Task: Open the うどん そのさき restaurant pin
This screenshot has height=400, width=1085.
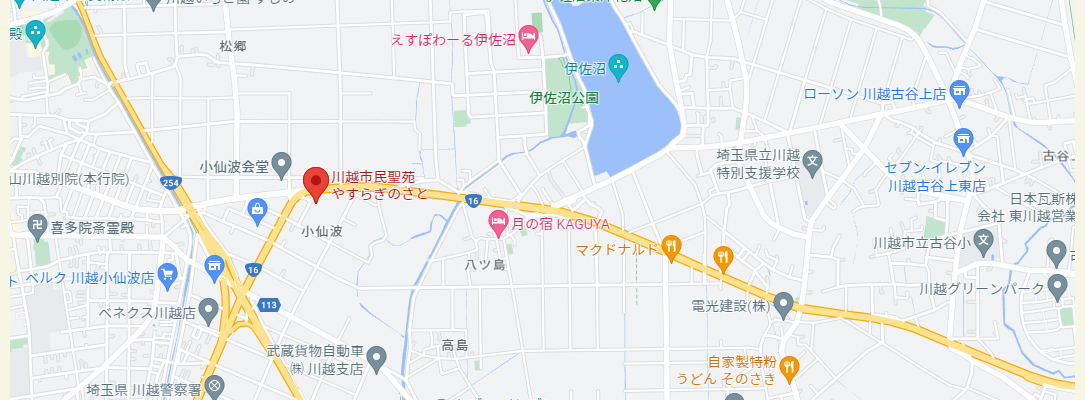Action: 788,368
